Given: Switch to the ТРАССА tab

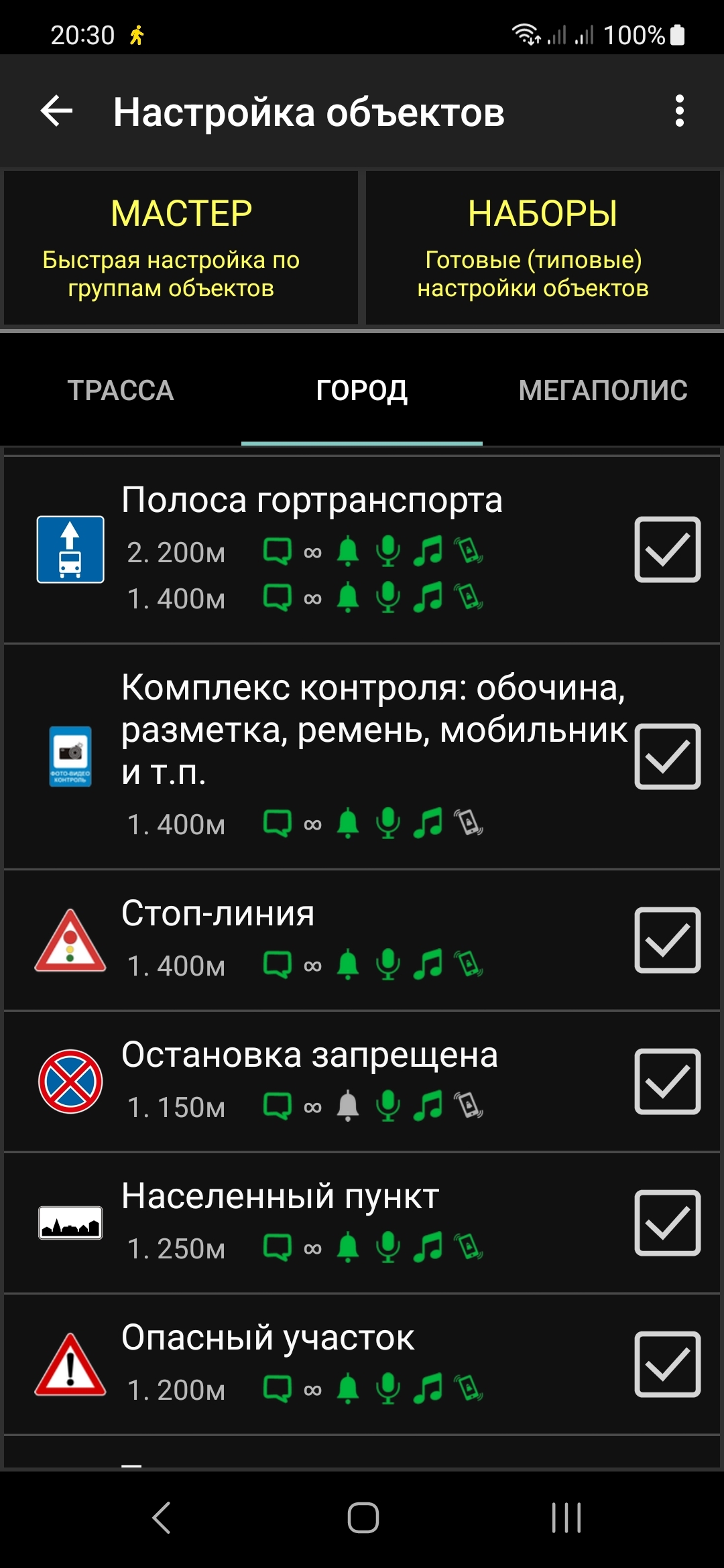Looking at the screenshot, I should (x=121, y=390).
